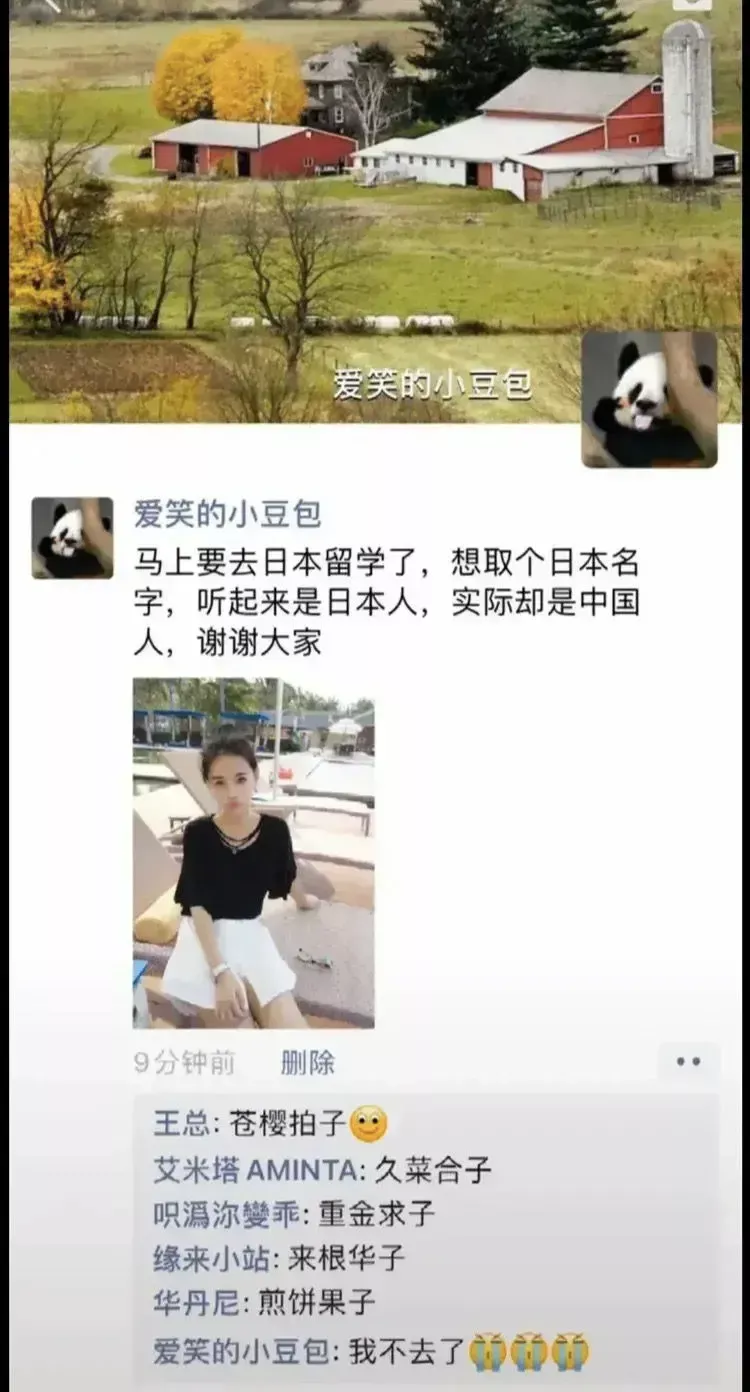The width and height of the screenshot is (750, 1392).
Task: Open the poster name 爱笑的小豆包 above the post
Action: pyautogui.click(x=227, y=514)
